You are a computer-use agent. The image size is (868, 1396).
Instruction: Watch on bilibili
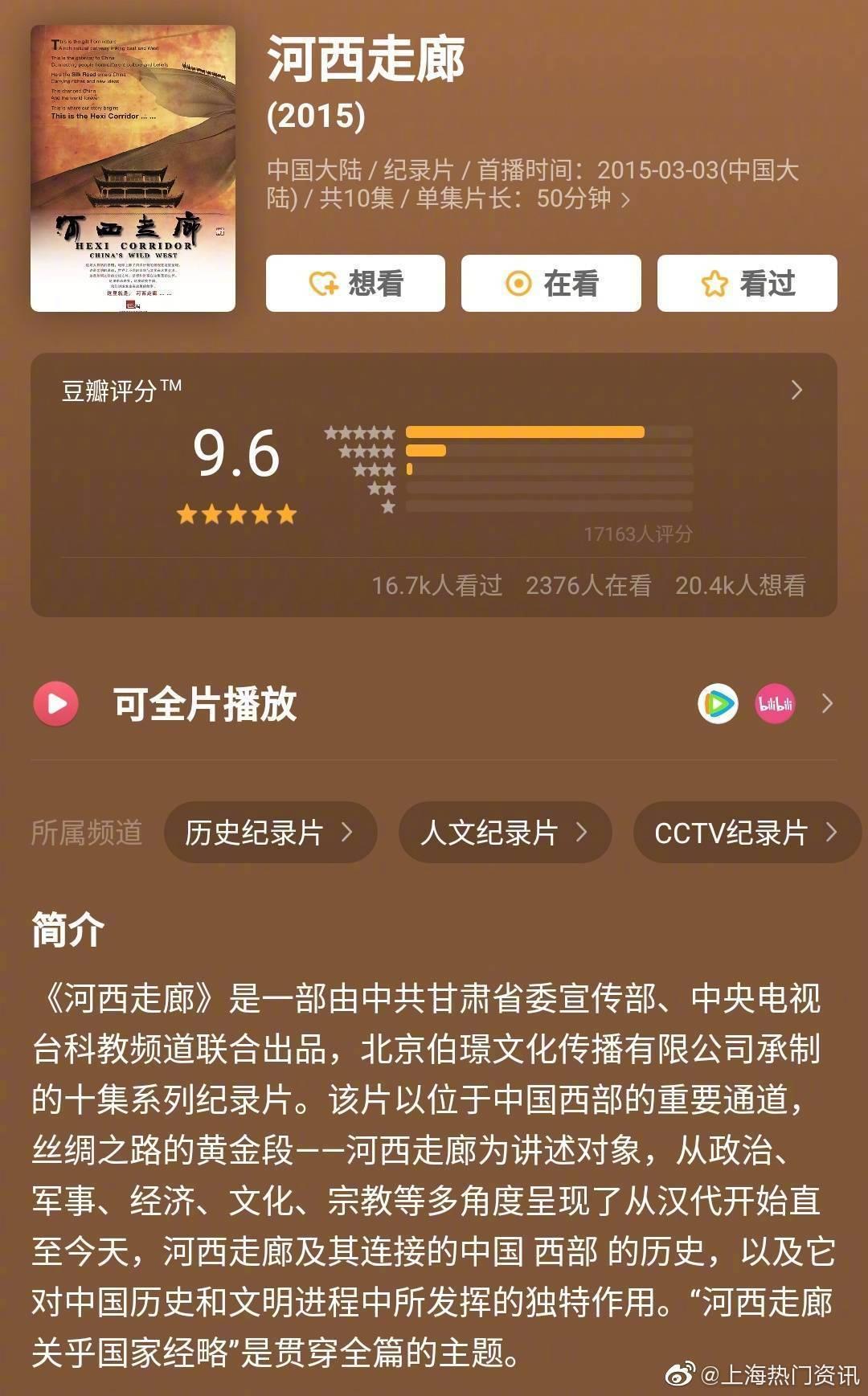click(776, 704)
